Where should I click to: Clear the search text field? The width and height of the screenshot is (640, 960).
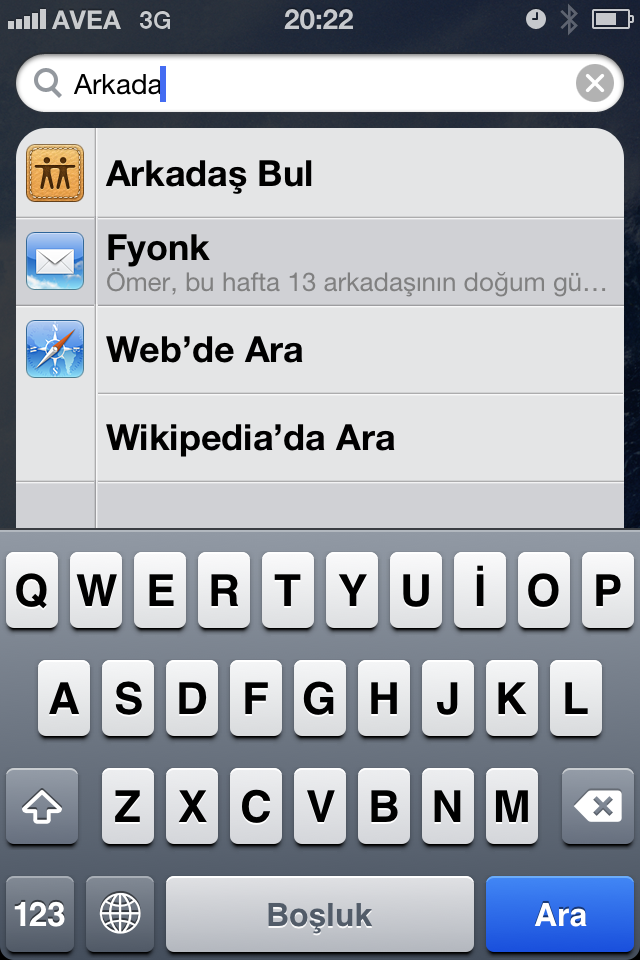(594, 84)
